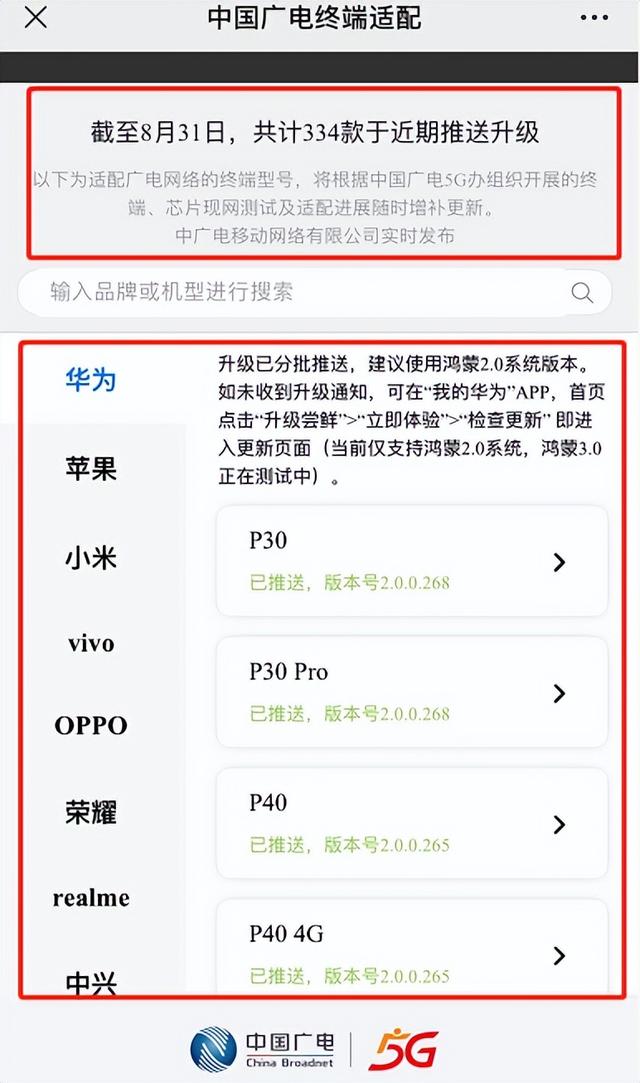Image resolution: width=640 pixels, height=1083 pixels.
Task: Tap the magnifier search icon
Action: point(582,293)
